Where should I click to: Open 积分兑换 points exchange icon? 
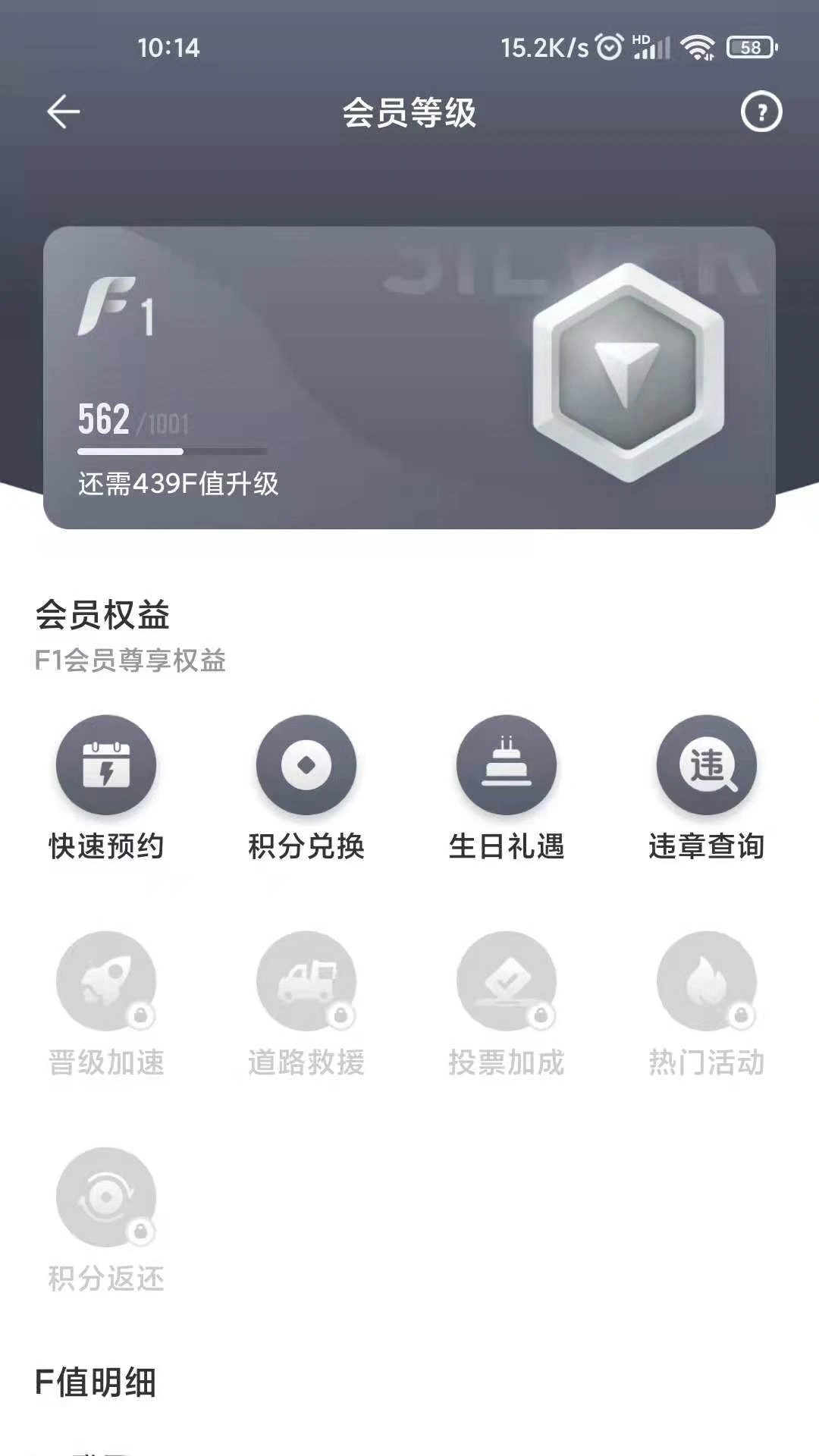(x=306, y=766)
